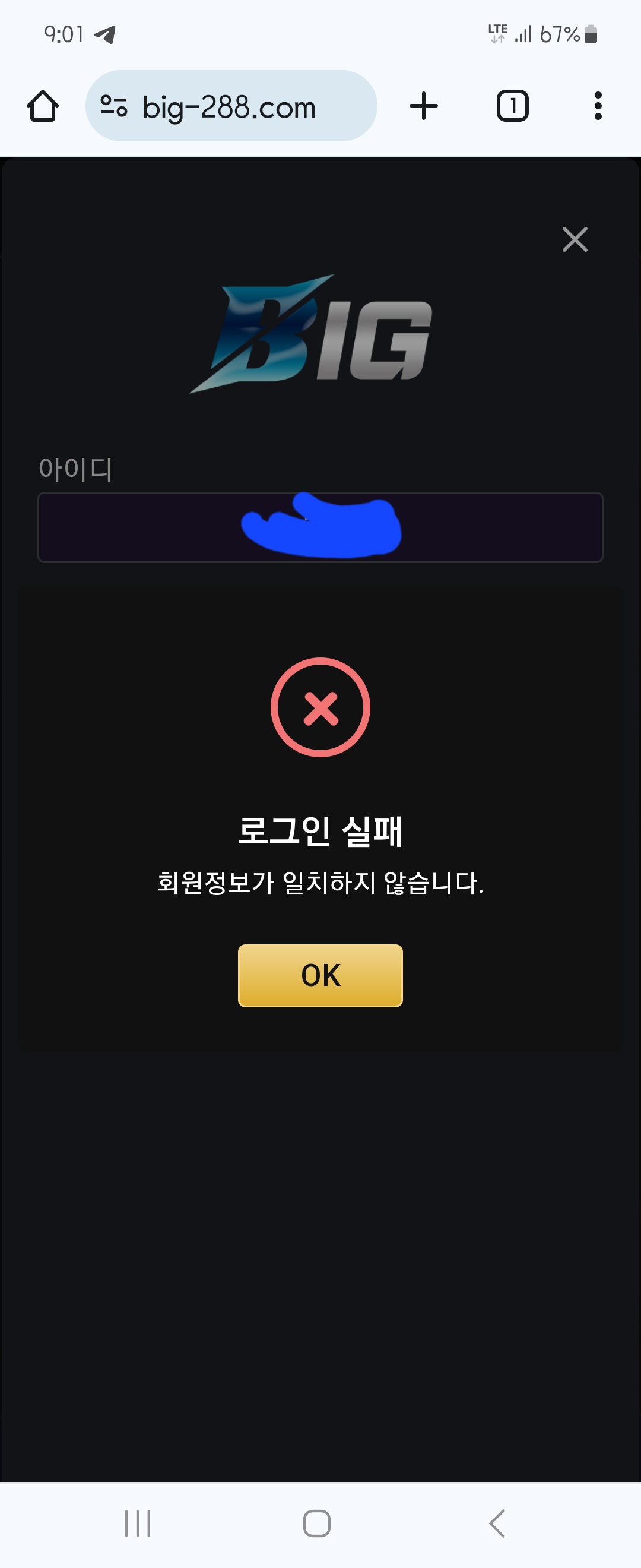Click the site permissions icon in address bar
The height and width of the screenshot is (1568, 641).
[115, 105]
